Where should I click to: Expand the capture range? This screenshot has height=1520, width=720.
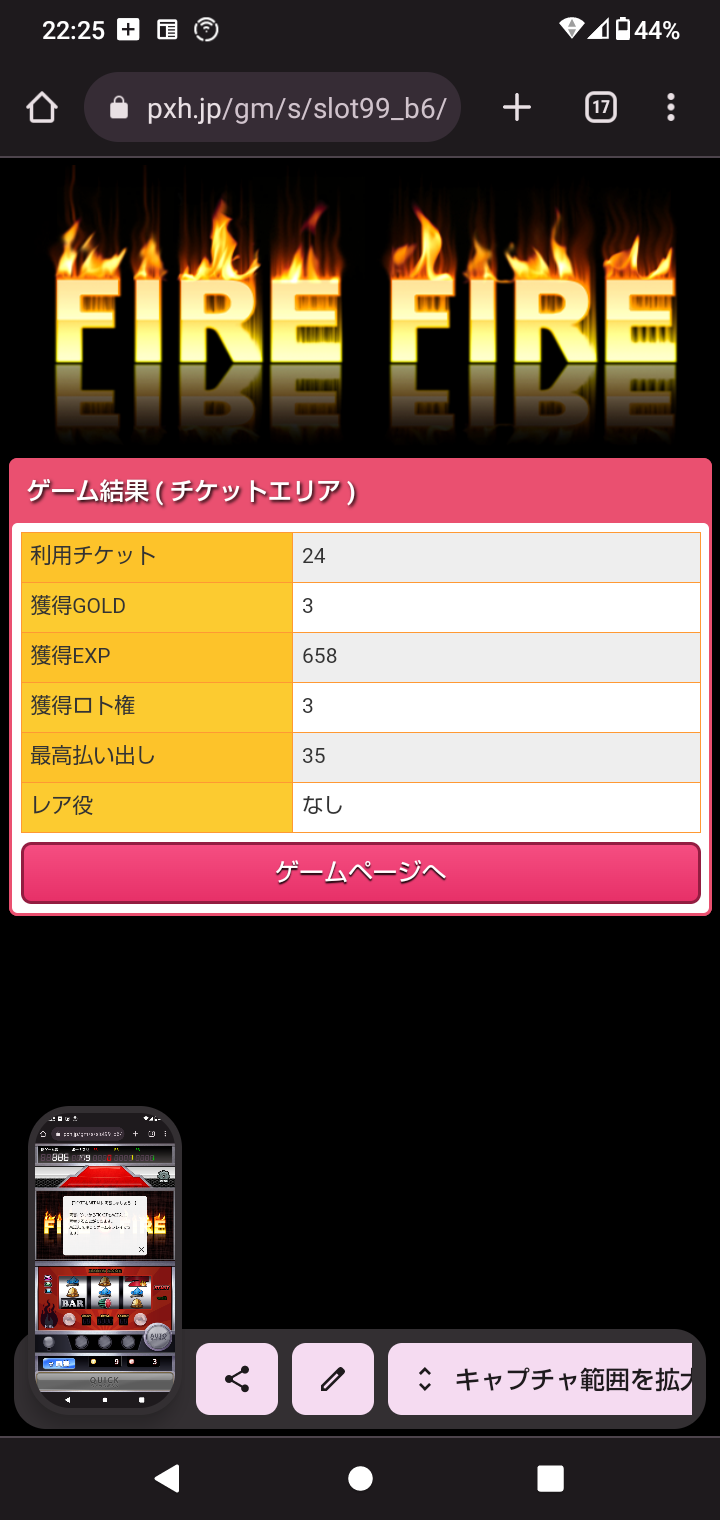[541, 1379]
